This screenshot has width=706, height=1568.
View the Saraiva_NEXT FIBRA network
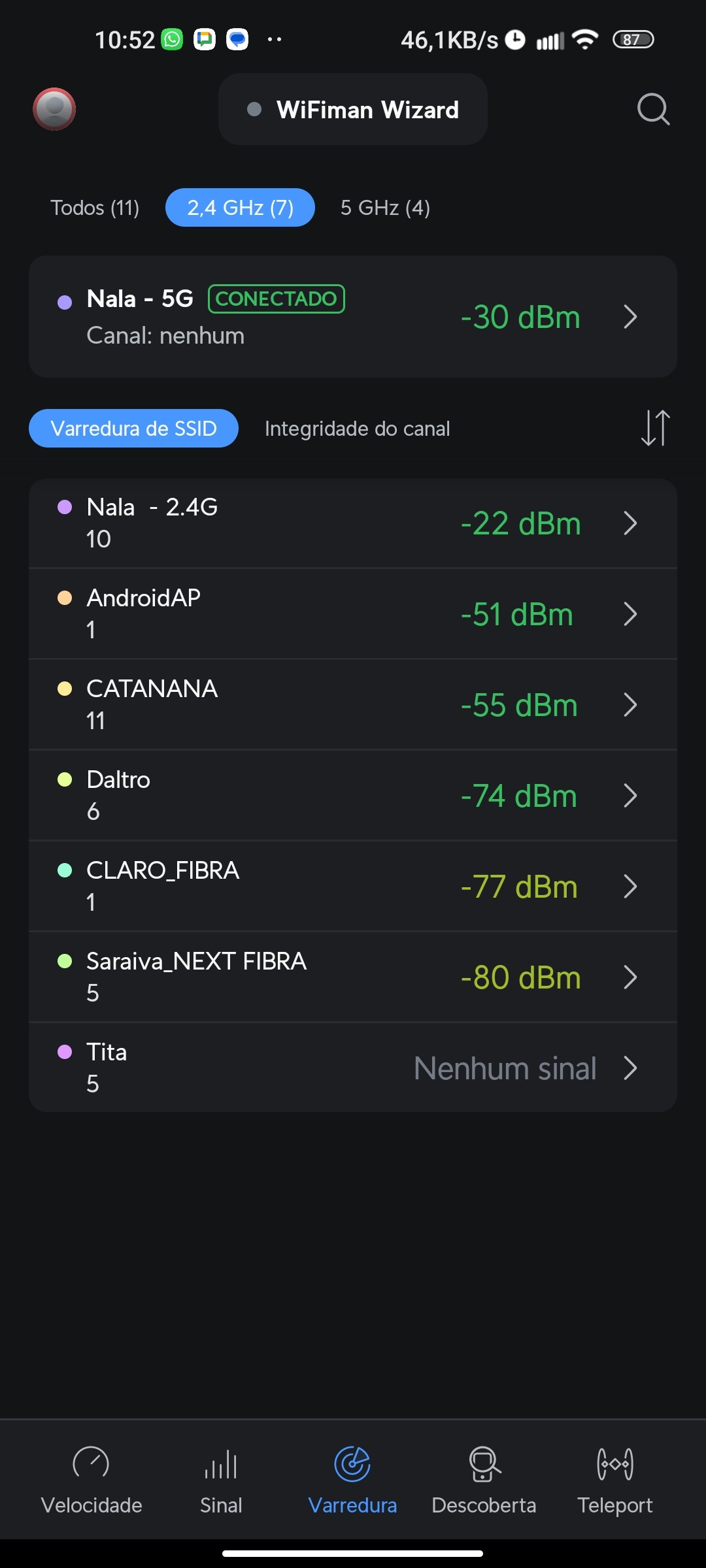(353, 977)
